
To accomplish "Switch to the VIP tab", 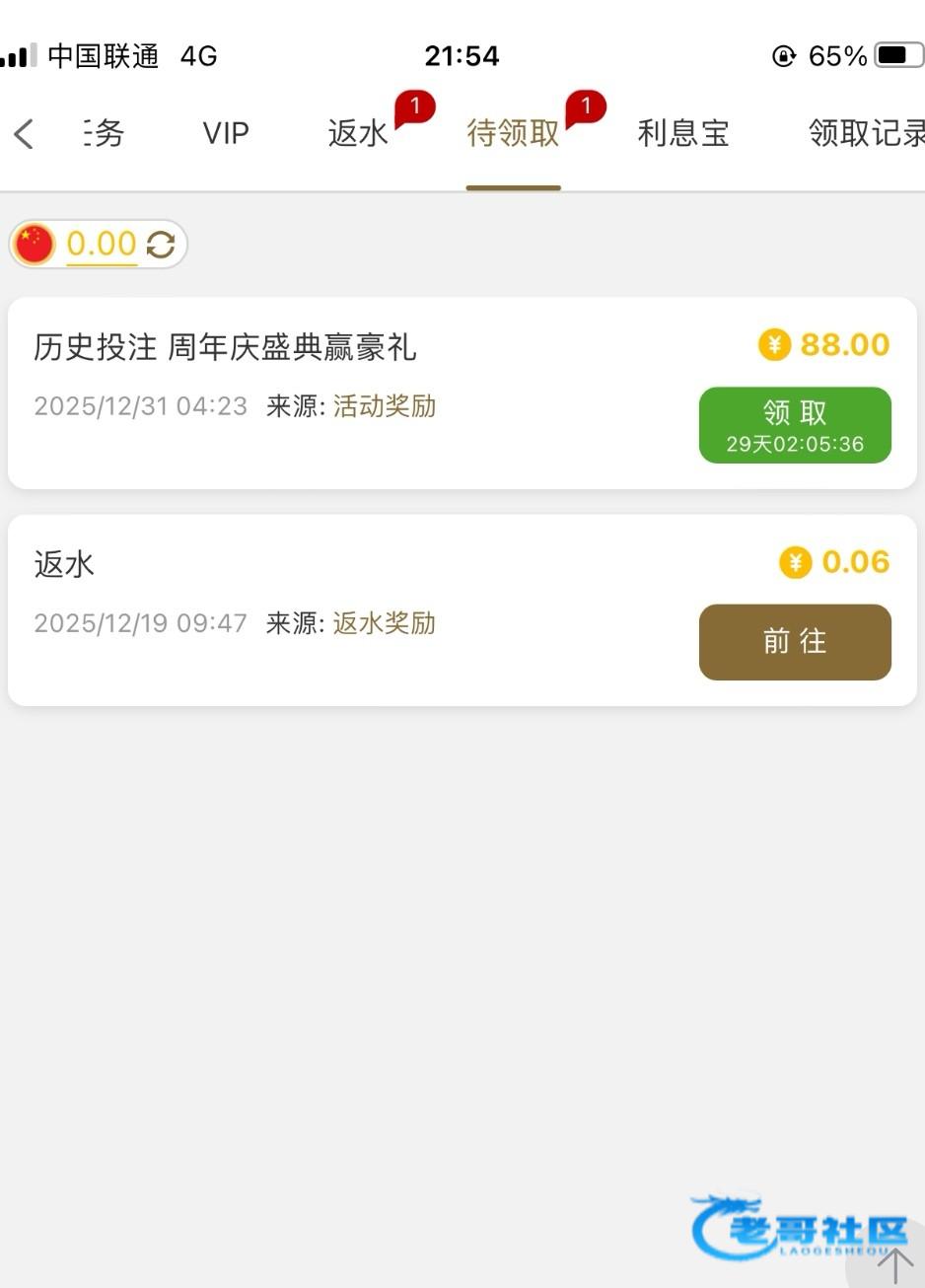I will 226,133.
